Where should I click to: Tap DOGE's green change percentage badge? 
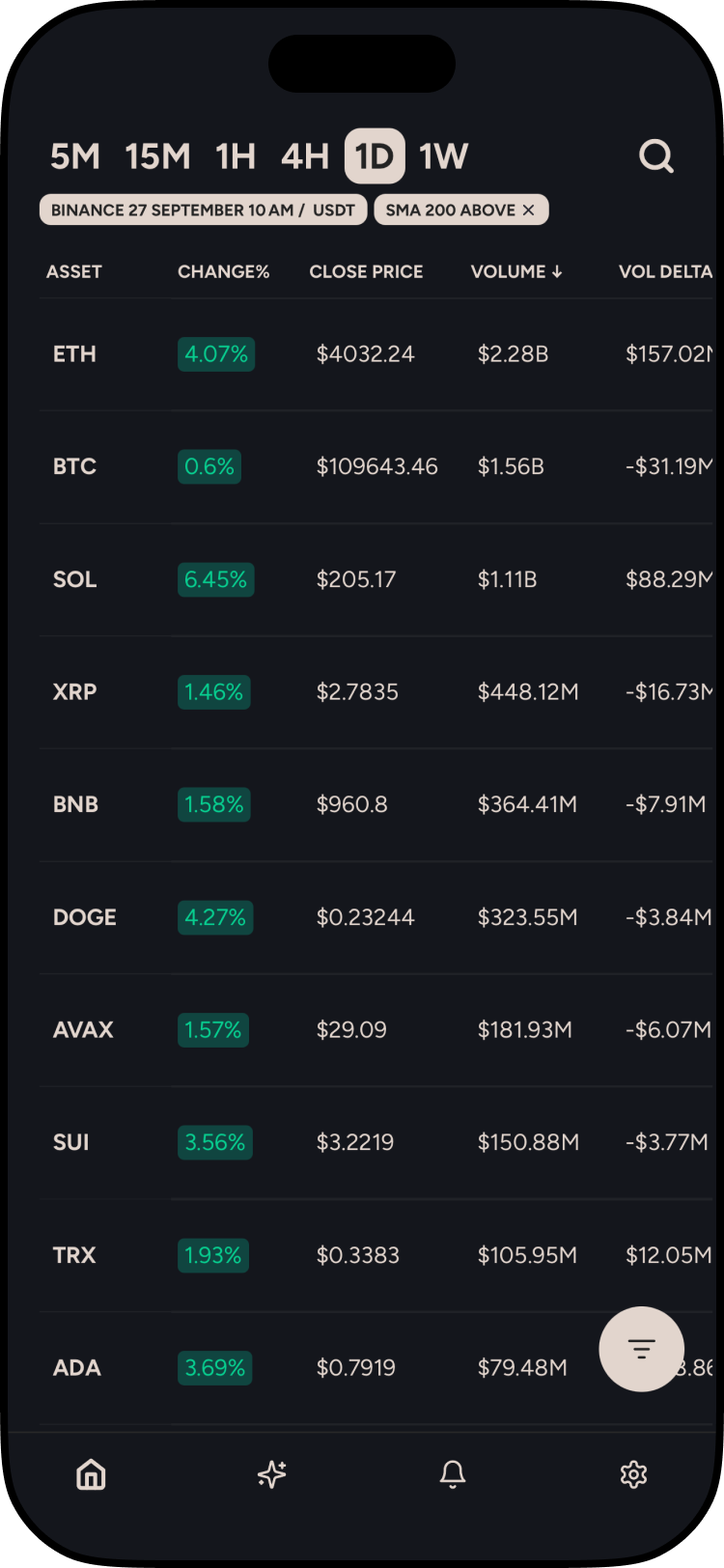pos(214,917)
